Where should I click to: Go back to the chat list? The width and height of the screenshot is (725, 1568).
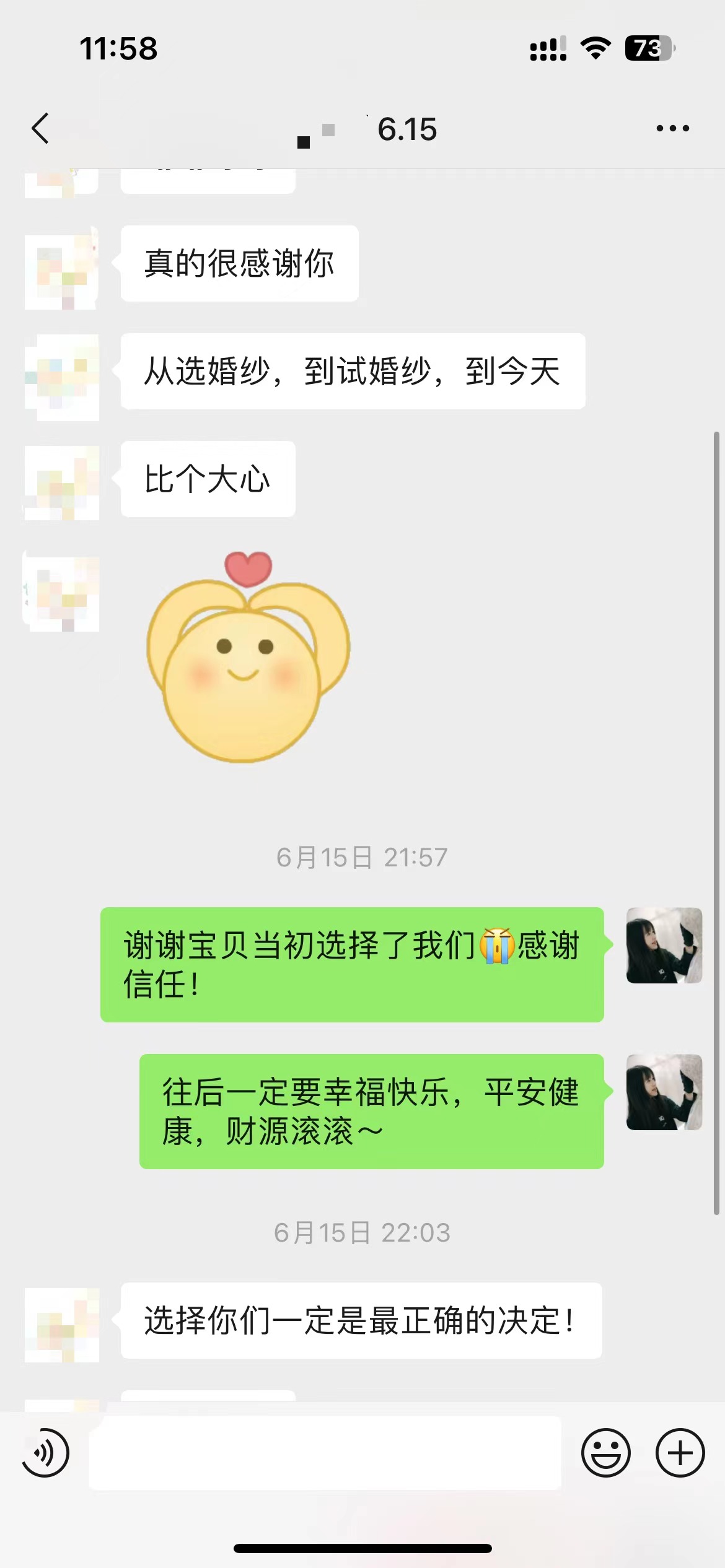coord(41,129)
